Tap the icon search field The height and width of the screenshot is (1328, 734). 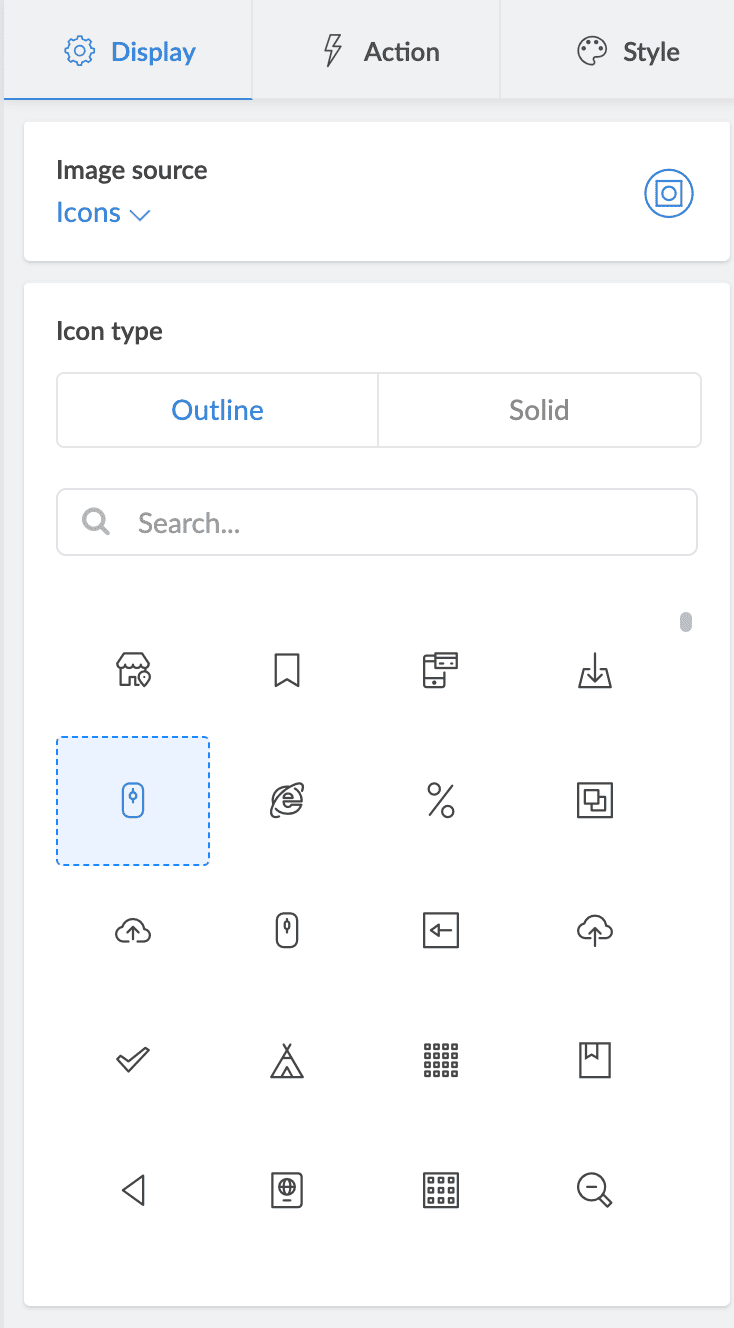pos(376,522)
